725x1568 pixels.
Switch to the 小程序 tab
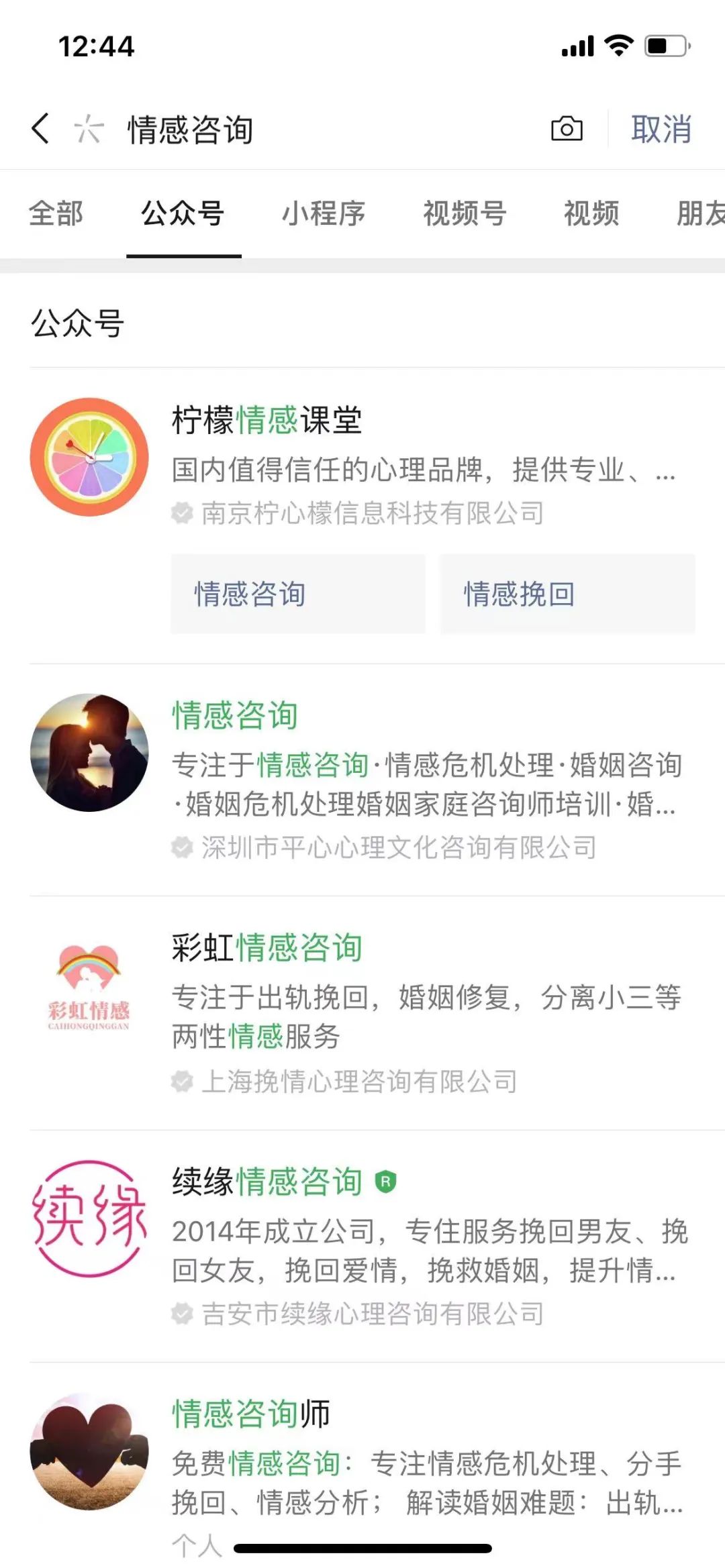(x=324, y=214)
